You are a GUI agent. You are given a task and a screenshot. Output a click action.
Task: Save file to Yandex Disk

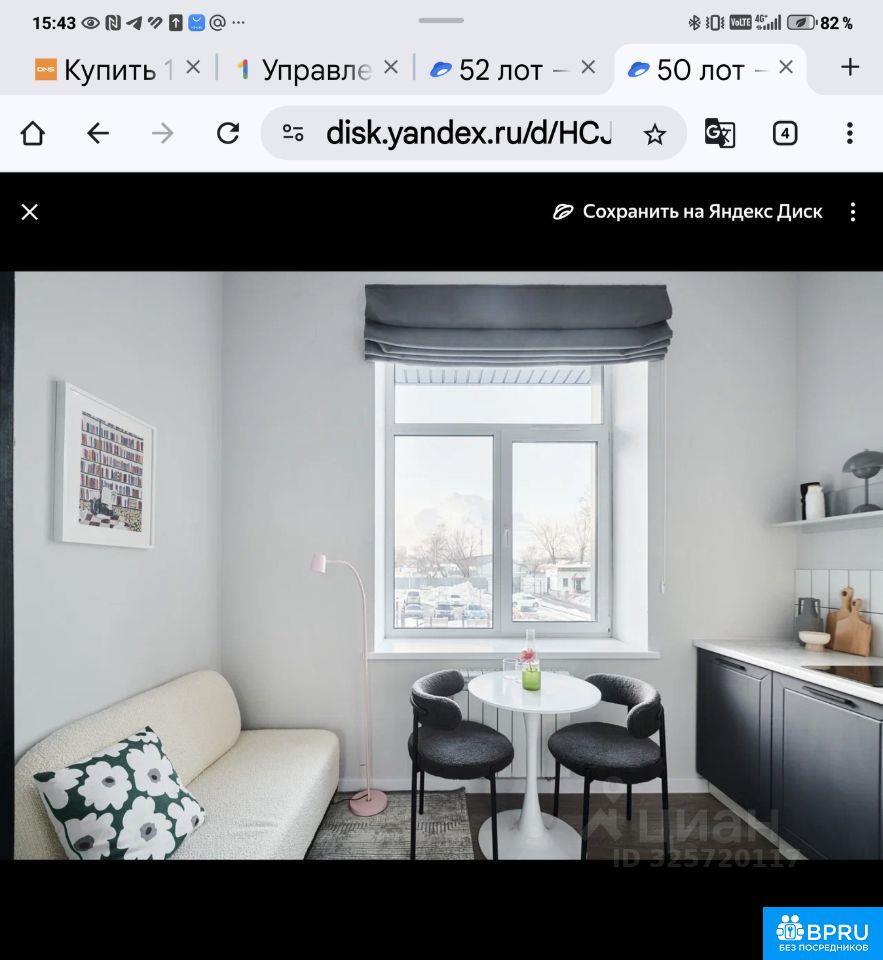tap(689, 212)
